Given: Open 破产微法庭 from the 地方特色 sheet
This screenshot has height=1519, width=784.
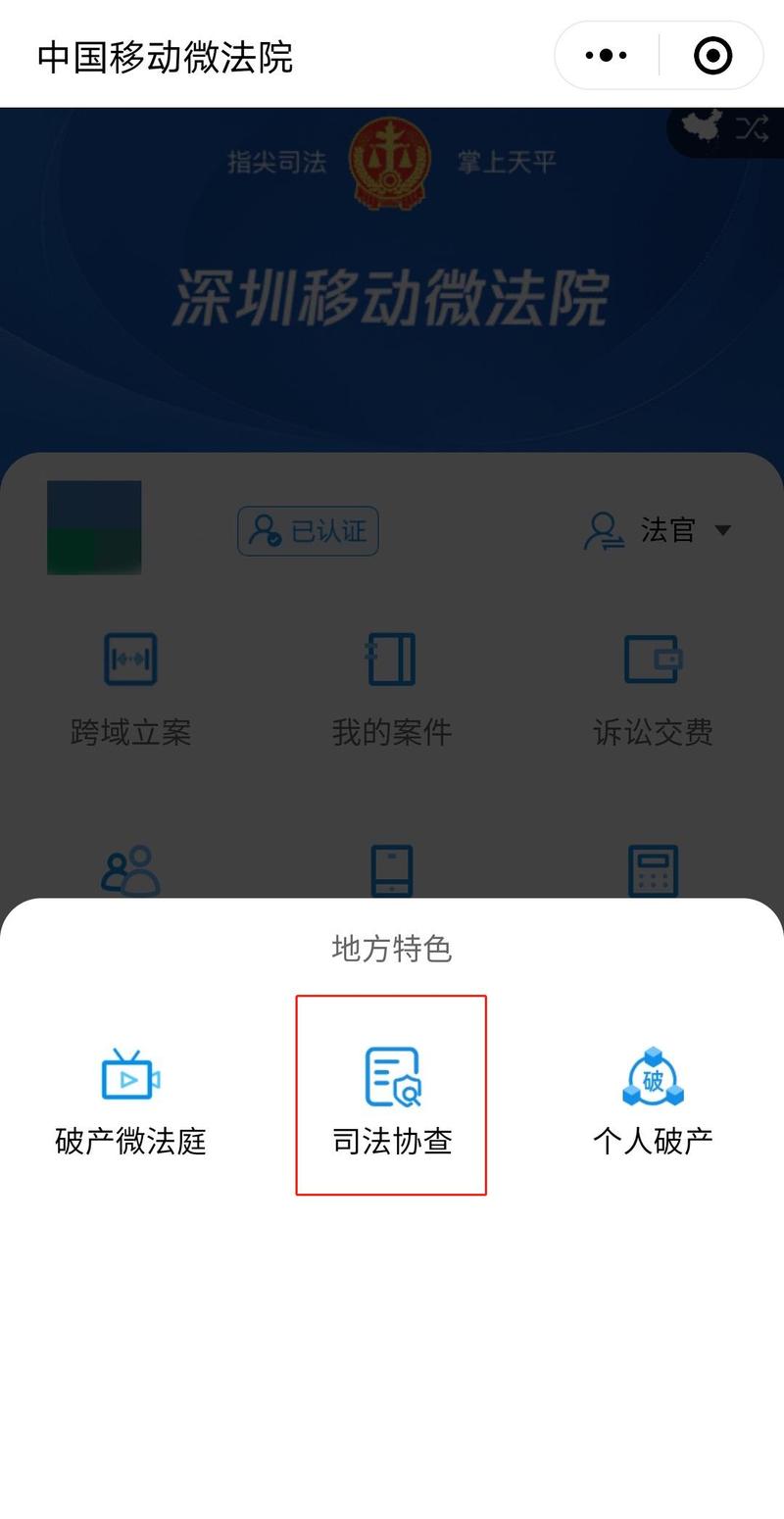Looking at the screenshot, I should [x=130, y=1100].
